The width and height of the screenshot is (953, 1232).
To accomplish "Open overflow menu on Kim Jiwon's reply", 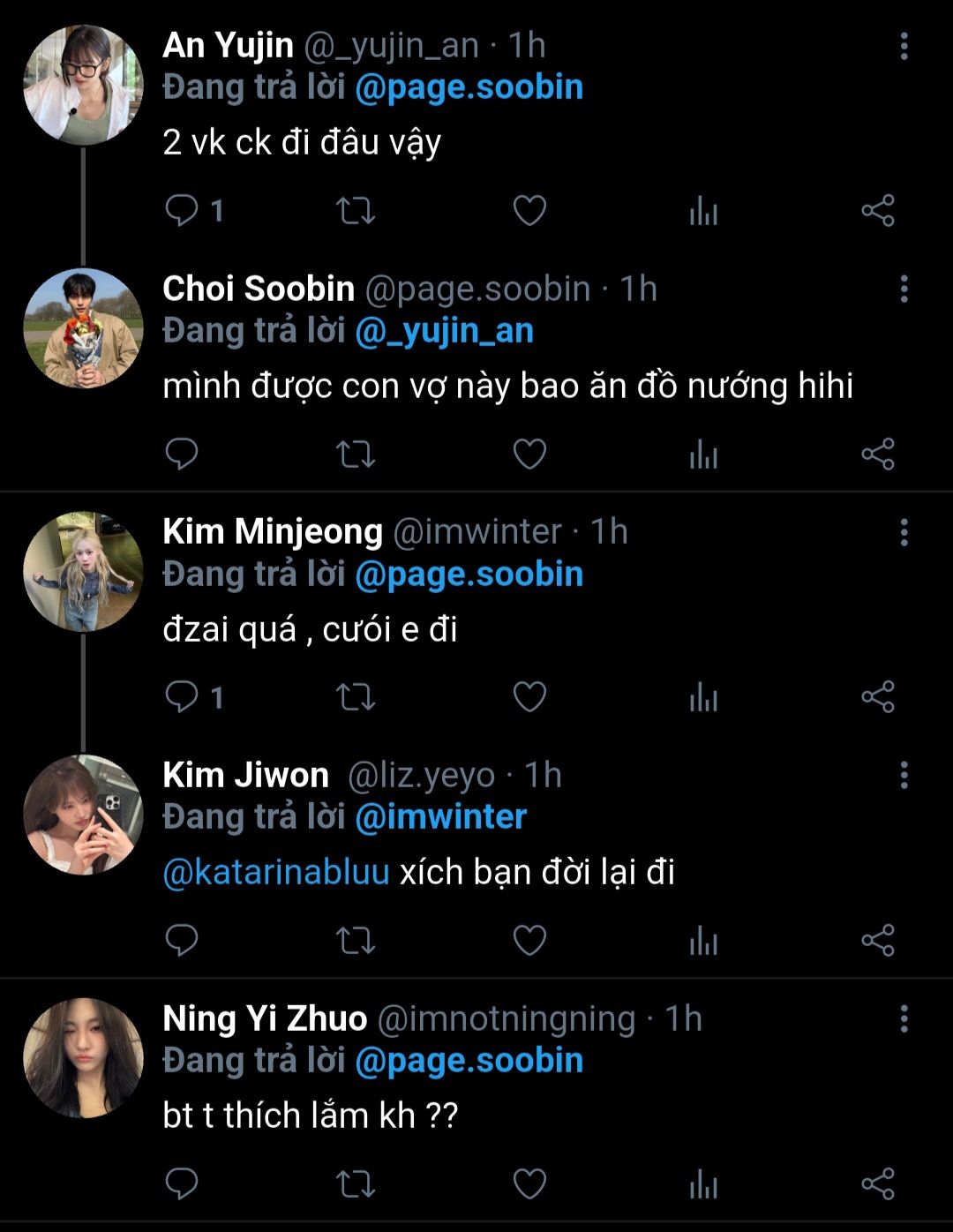I will (x=904, y=776).
